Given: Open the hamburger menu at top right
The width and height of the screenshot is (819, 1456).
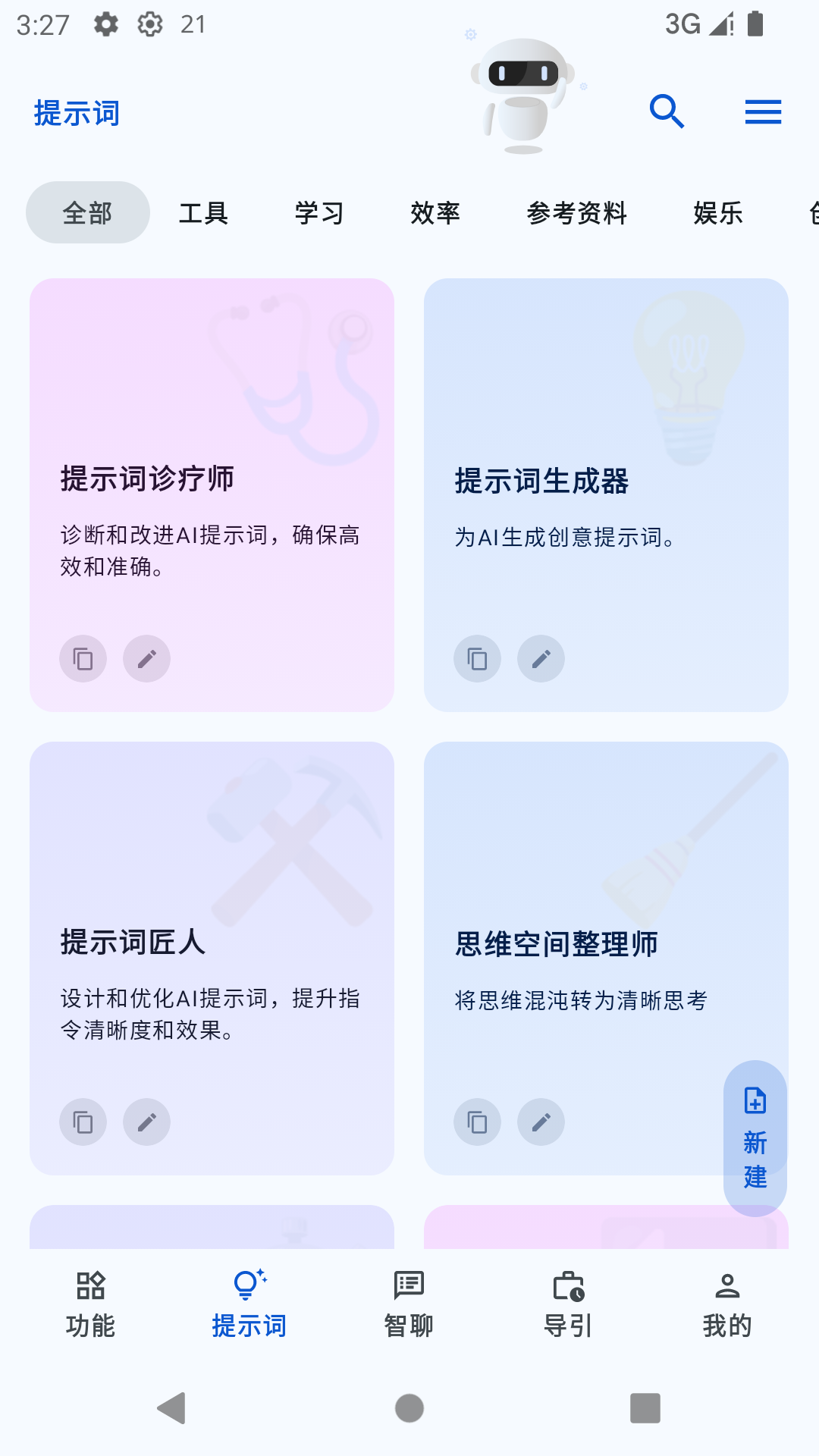Looking at the screenshot, I should [763, 111].
